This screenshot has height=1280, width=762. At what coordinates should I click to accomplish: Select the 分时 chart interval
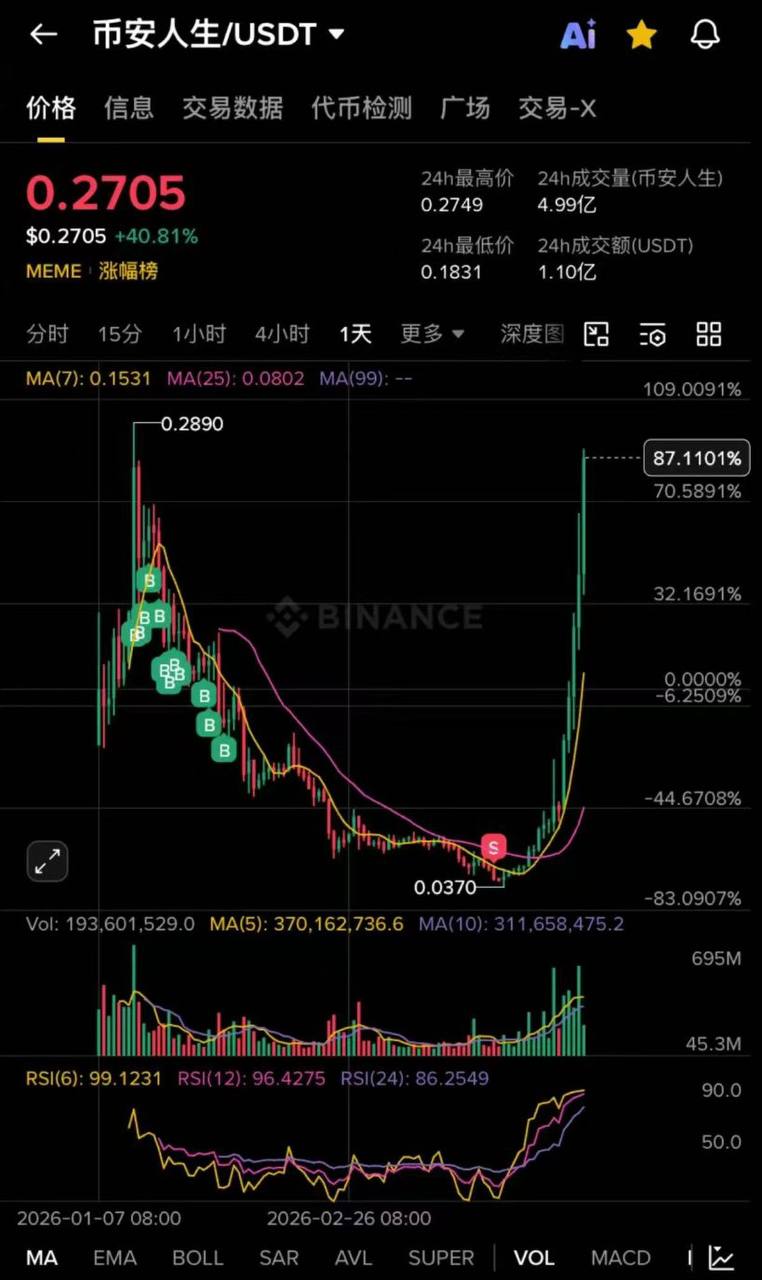47,334
